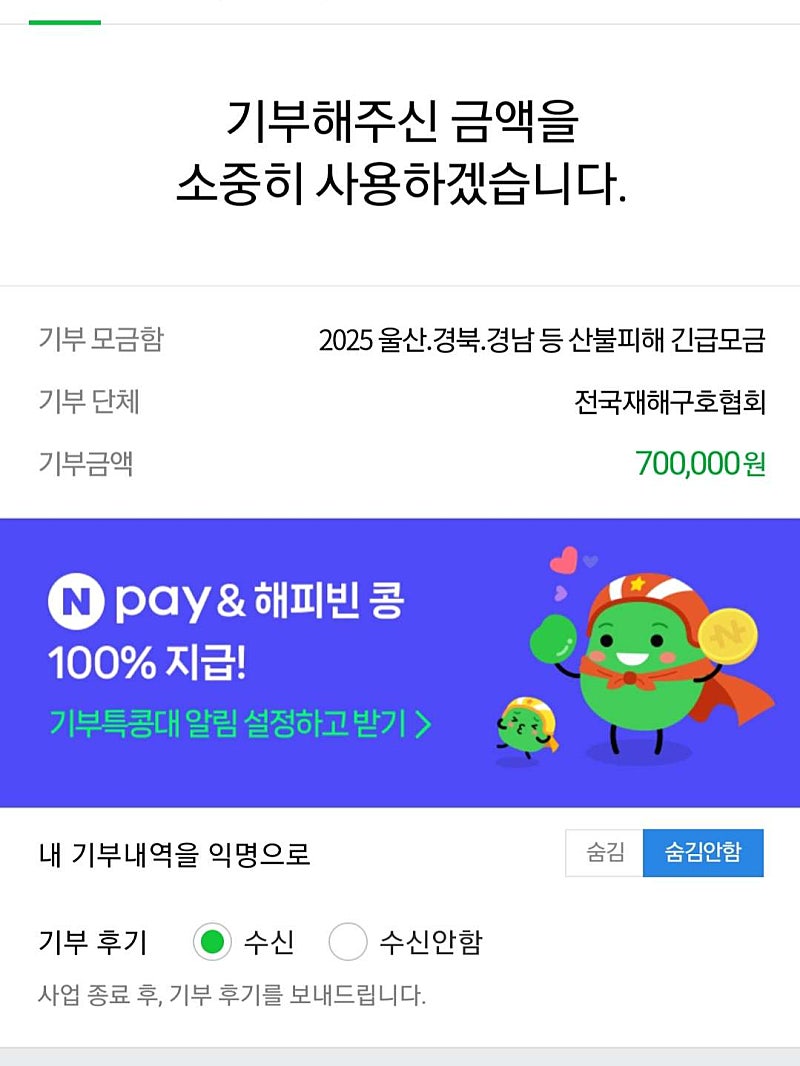
Task: Select 수신안함 for the donation follow-up report
Action: [348, 942]
